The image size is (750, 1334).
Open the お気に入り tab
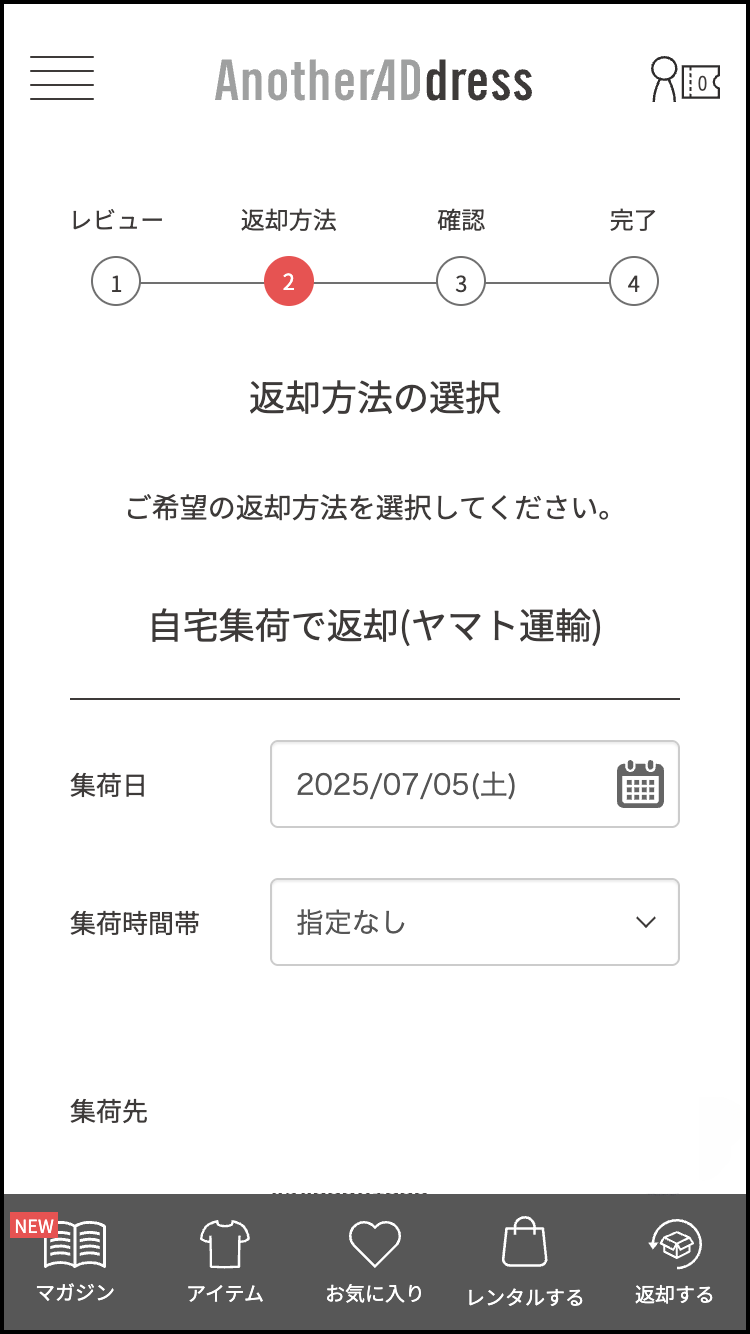375,1260
